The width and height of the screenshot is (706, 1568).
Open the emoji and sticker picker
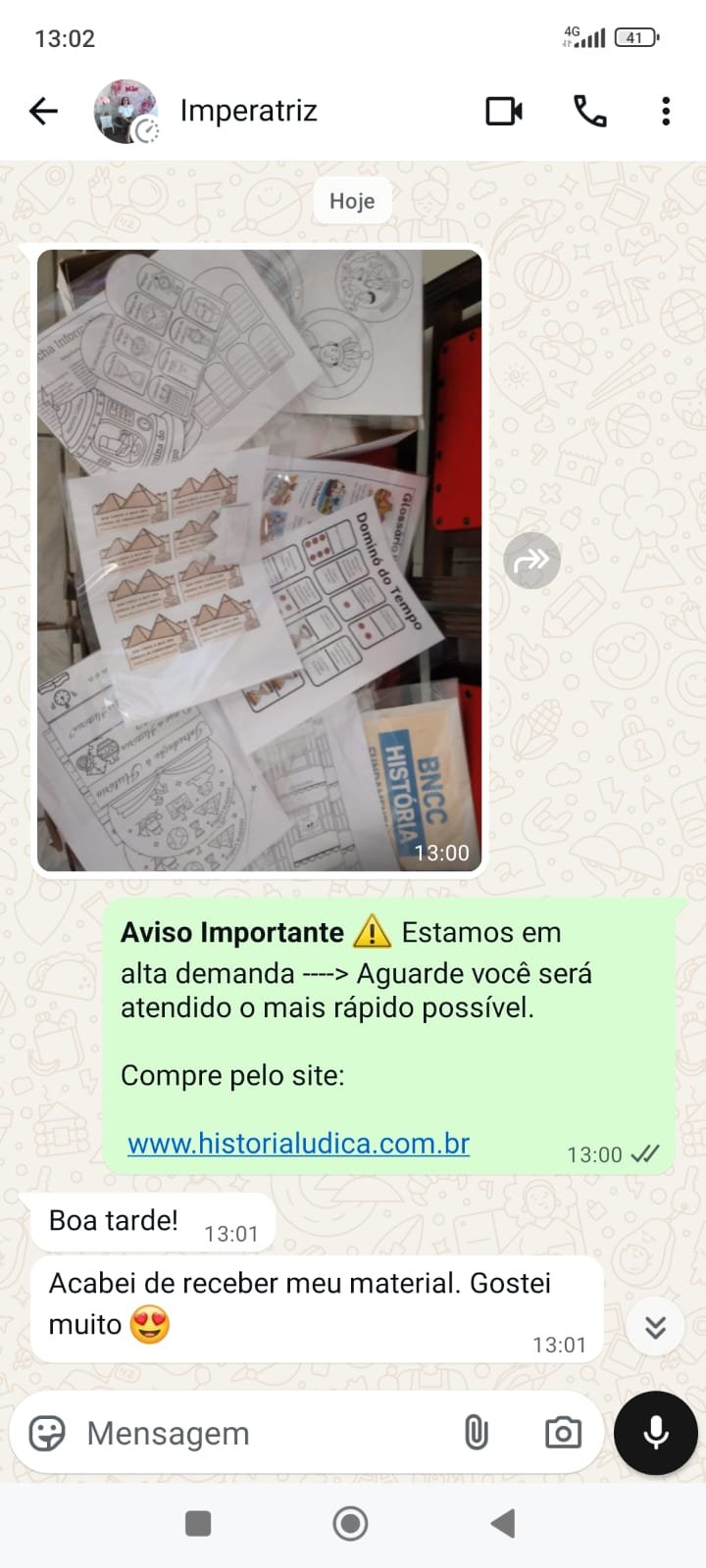(x=47, y=1433)
